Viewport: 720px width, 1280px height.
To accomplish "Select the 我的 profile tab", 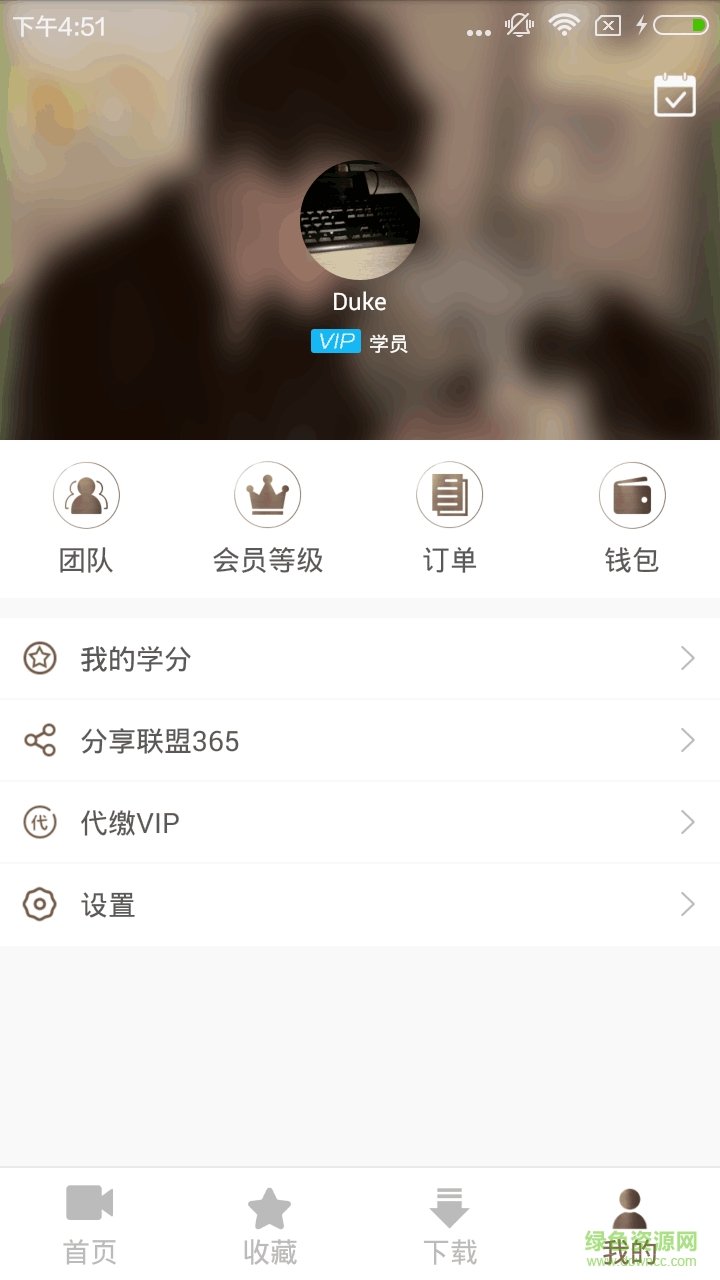I will pyautogui.click(x=630, y=1224).
